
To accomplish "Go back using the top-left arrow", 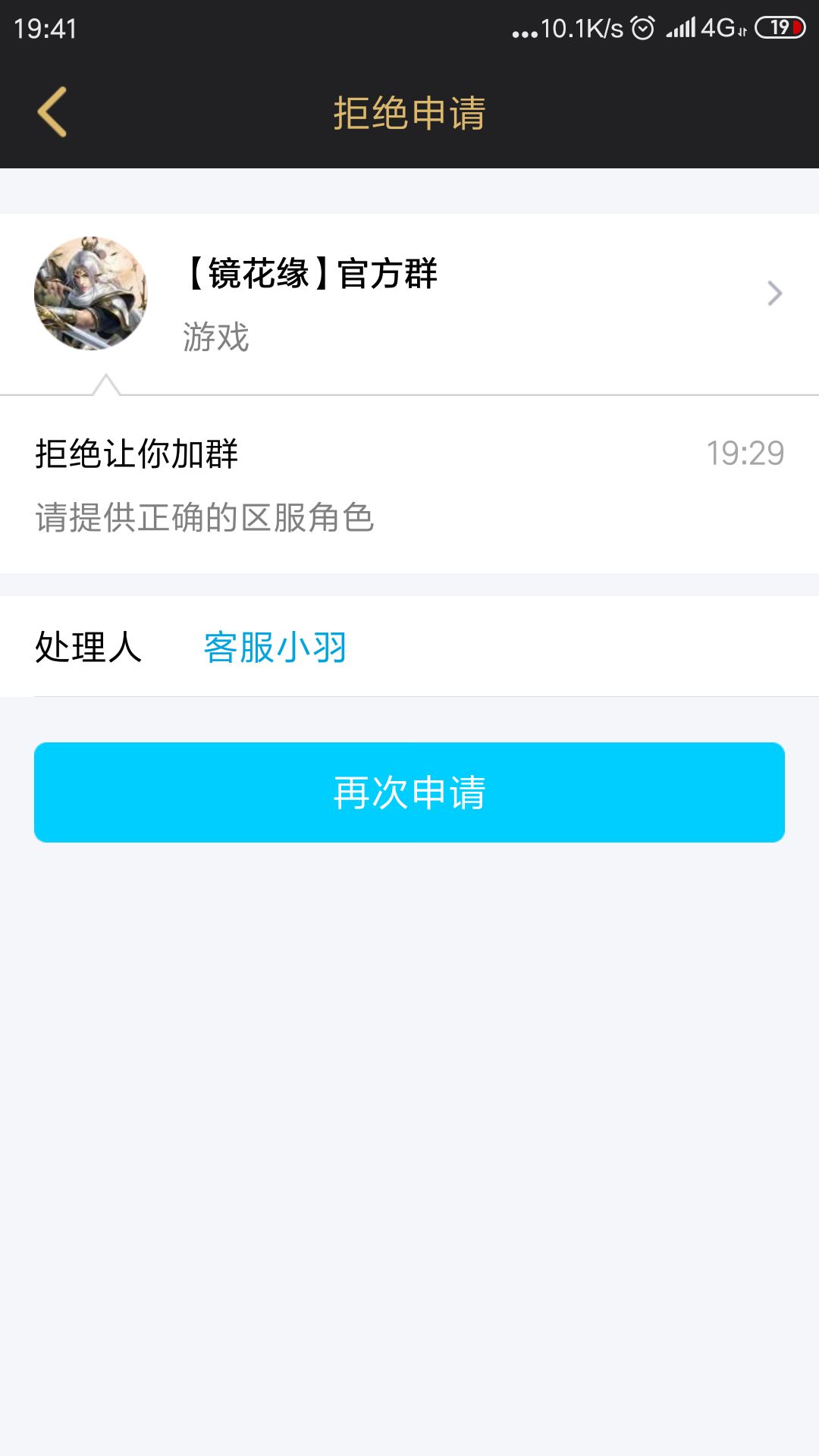I will [x=52, y=112].
